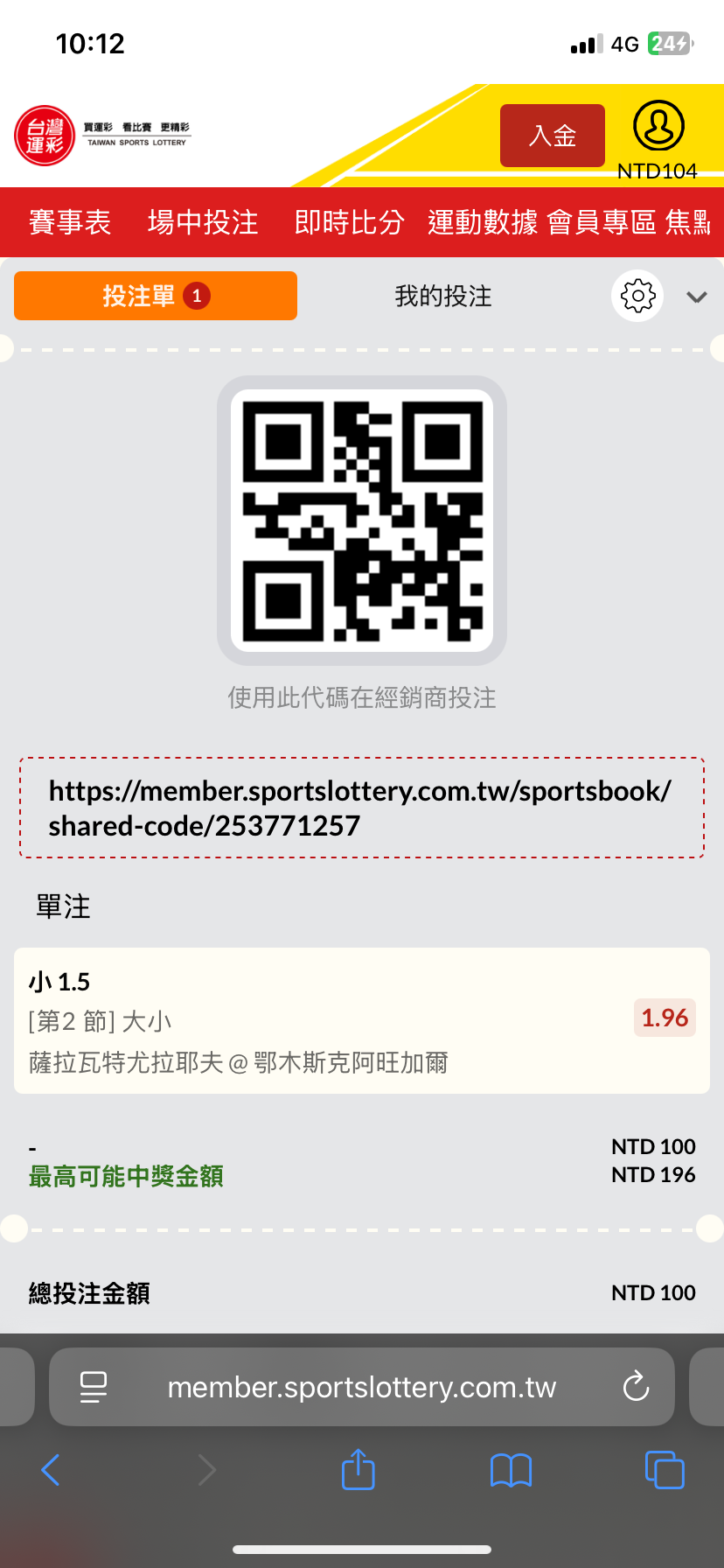Switch to 場中投注 section
Viewport: 724px width, 1568px height.
tap(203, 222)
